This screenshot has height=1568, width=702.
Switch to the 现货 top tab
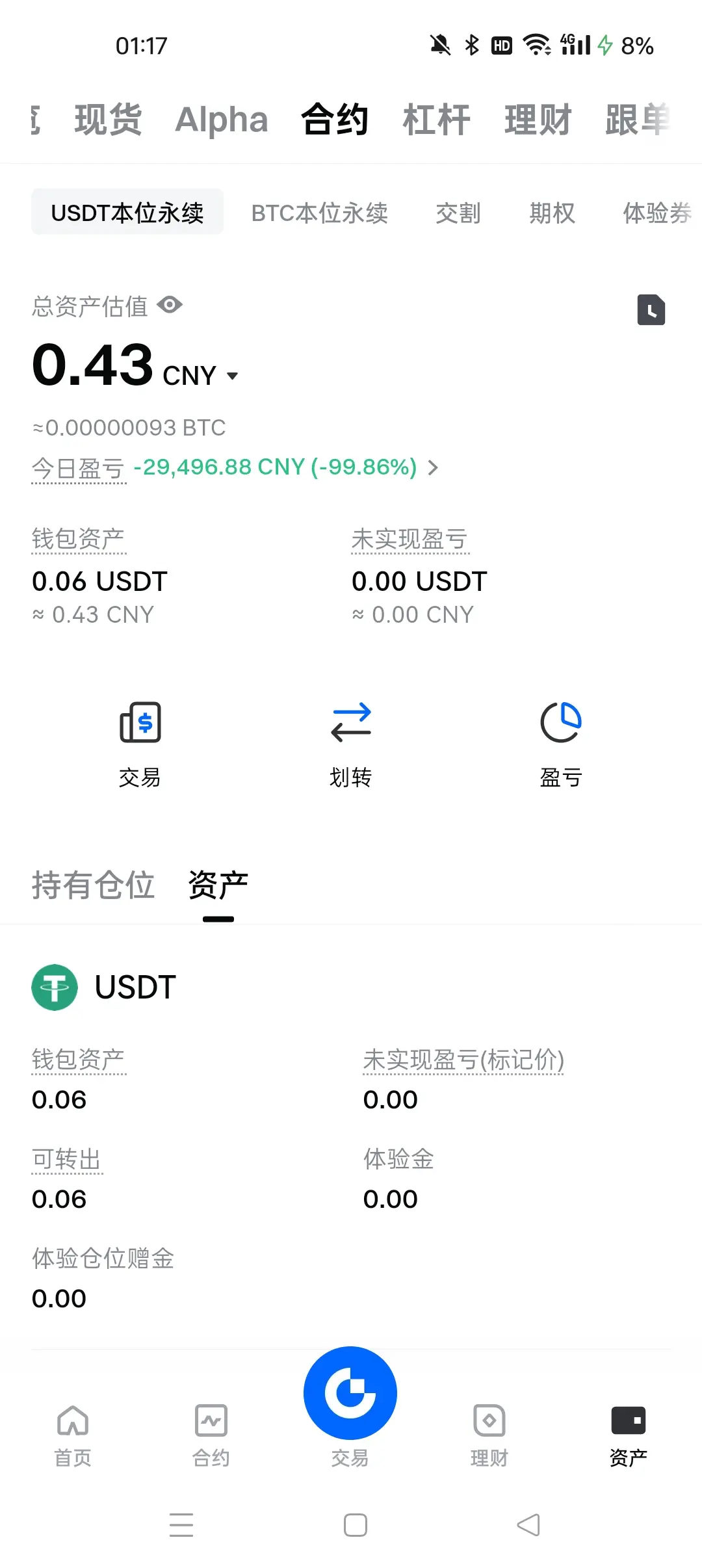[x=108, y=120]
